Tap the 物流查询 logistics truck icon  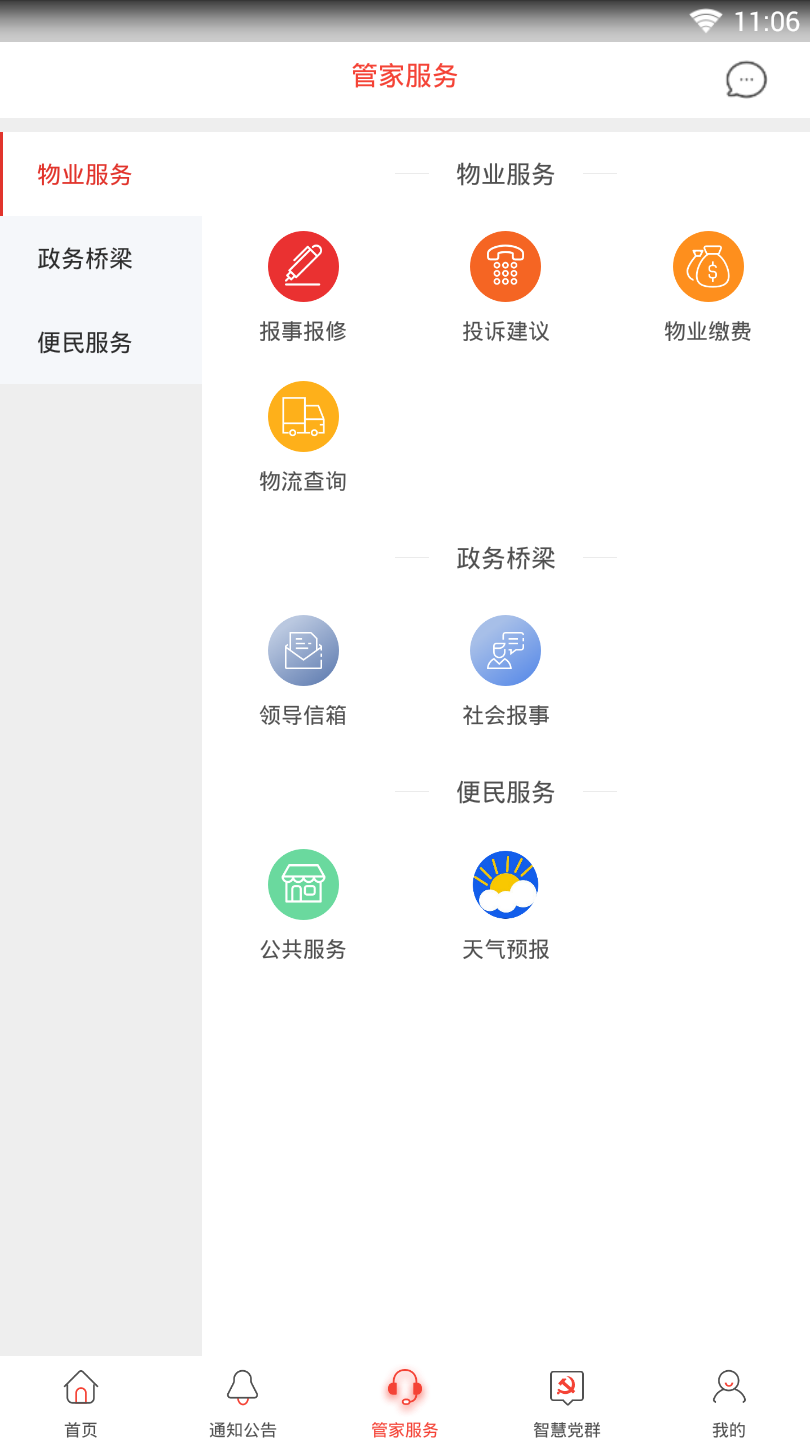click(x=303, y=415)
